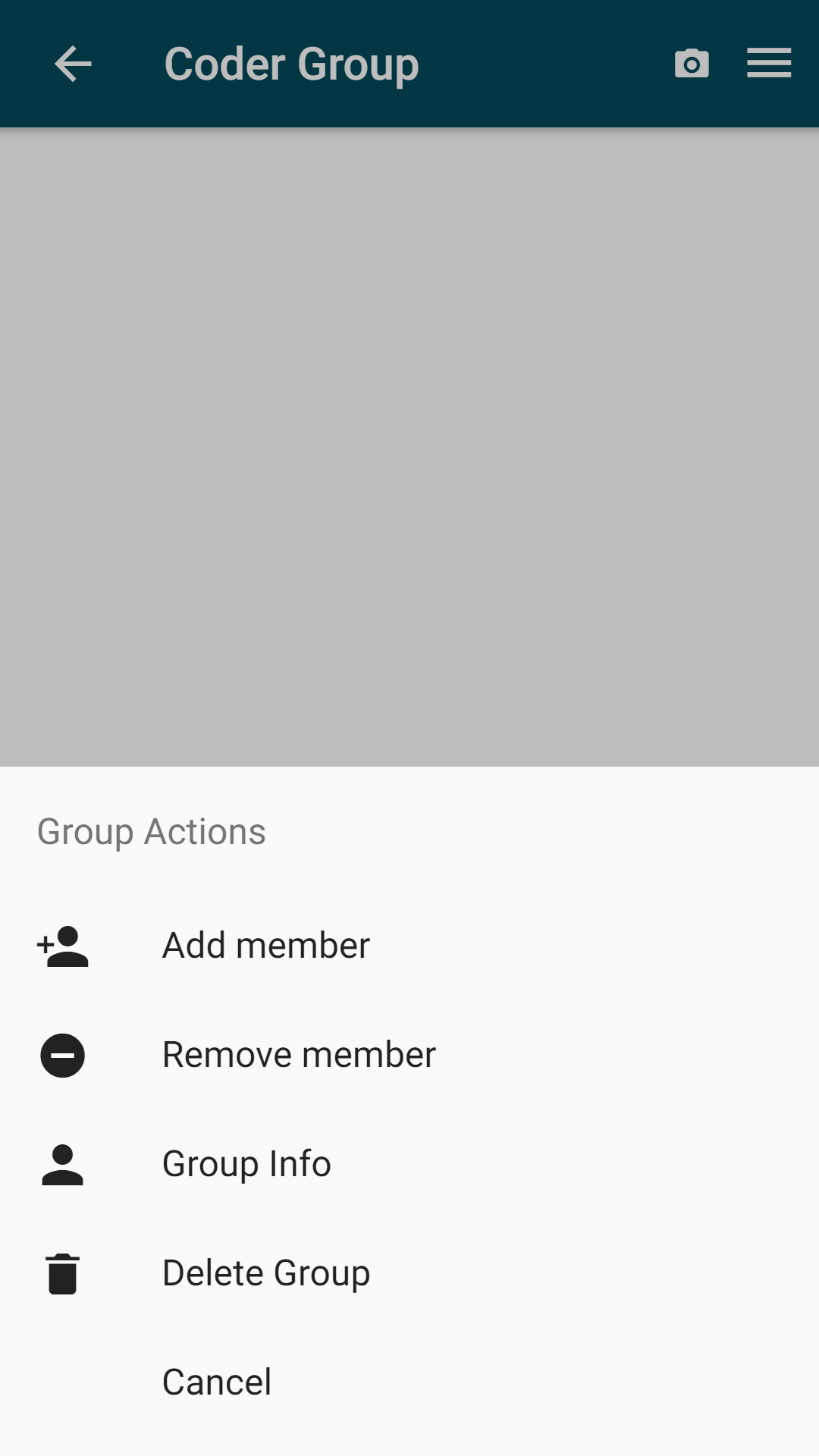The height and width of the screenshot is (1456, 819).
Task: Open the camera to change group photo
Action: point(691,64)
